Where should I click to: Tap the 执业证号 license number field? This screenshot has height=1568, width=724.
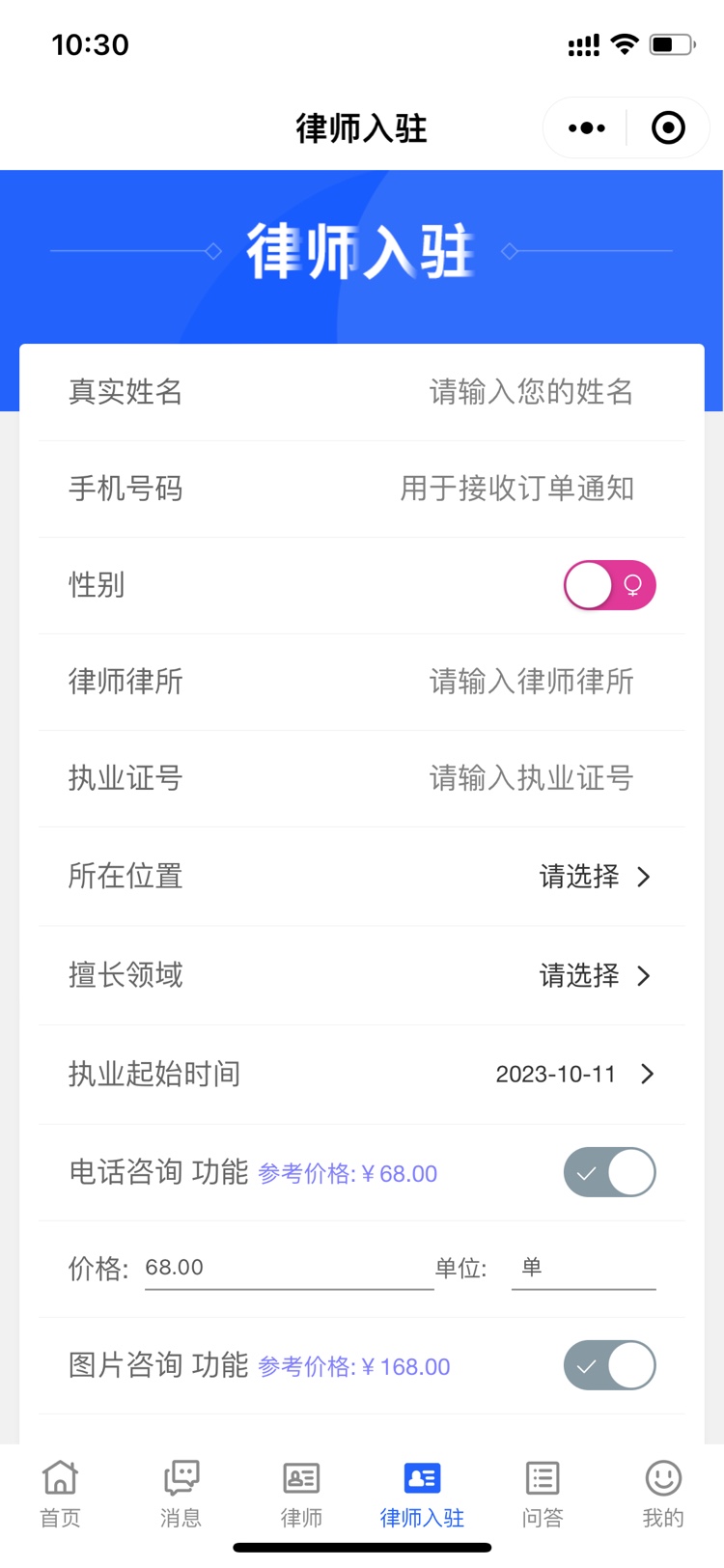(x=531, y=778)
